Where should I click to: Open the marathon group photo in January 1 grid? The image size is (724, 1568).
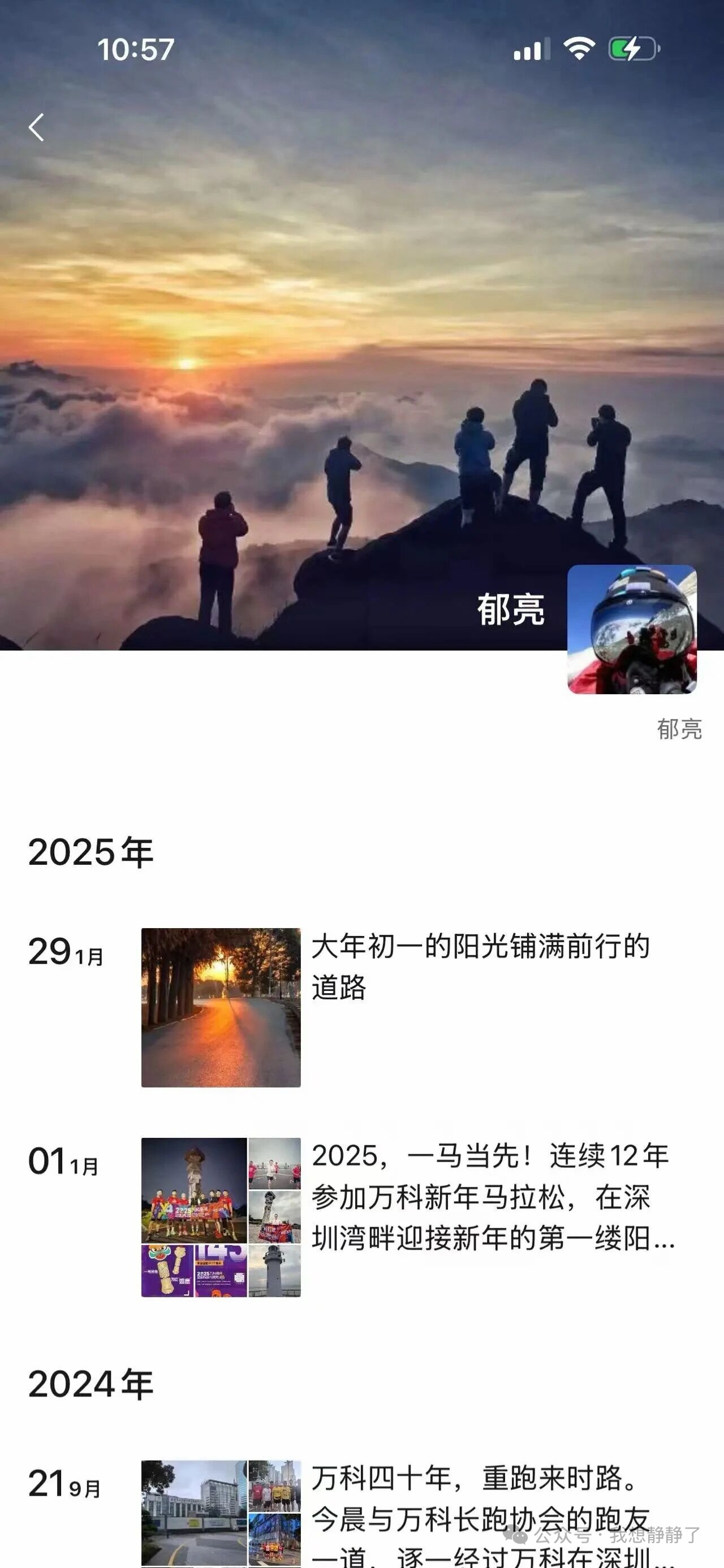point(192,1190)
